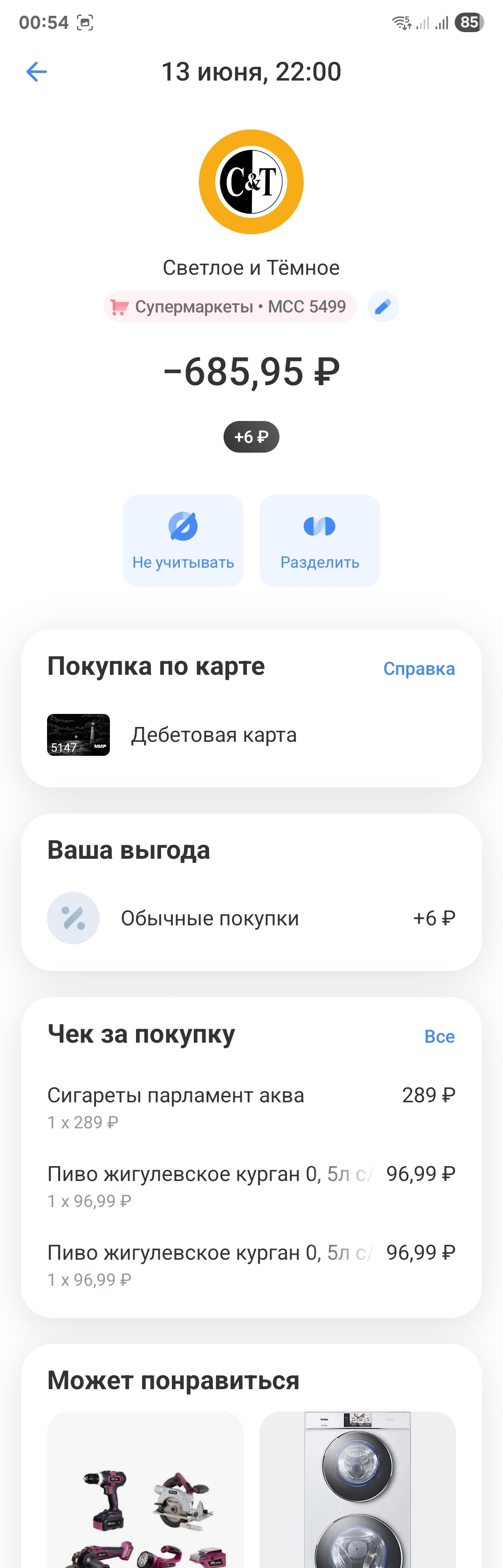Tap the Супермаркеты MCC 5499 chip
Image resolution: width=503 pixels, height=1568 pixels.
230,306
